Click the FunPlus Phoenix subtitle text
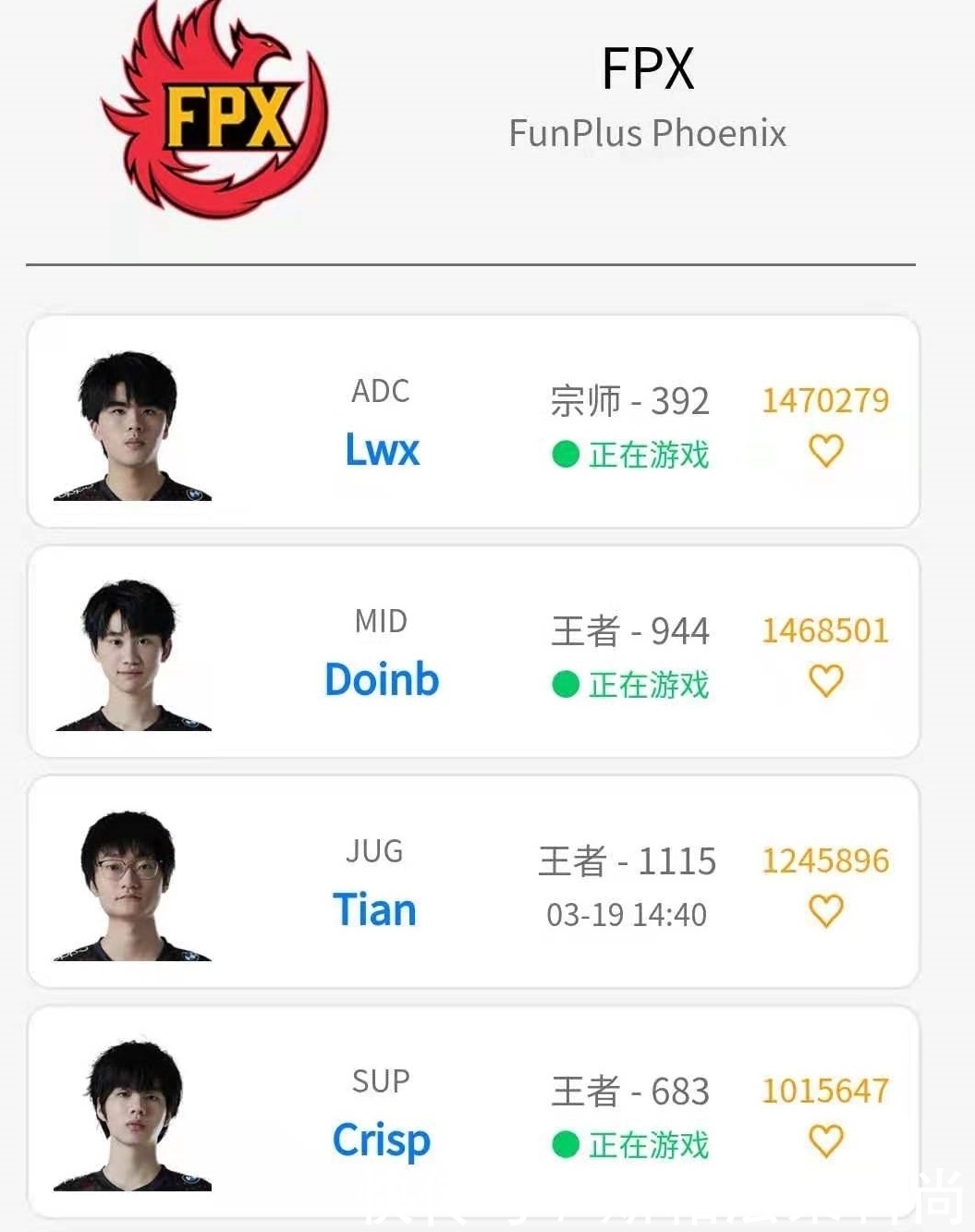Image resolution: width=975 pixels, height=1232 pixels. coord(647,133)
